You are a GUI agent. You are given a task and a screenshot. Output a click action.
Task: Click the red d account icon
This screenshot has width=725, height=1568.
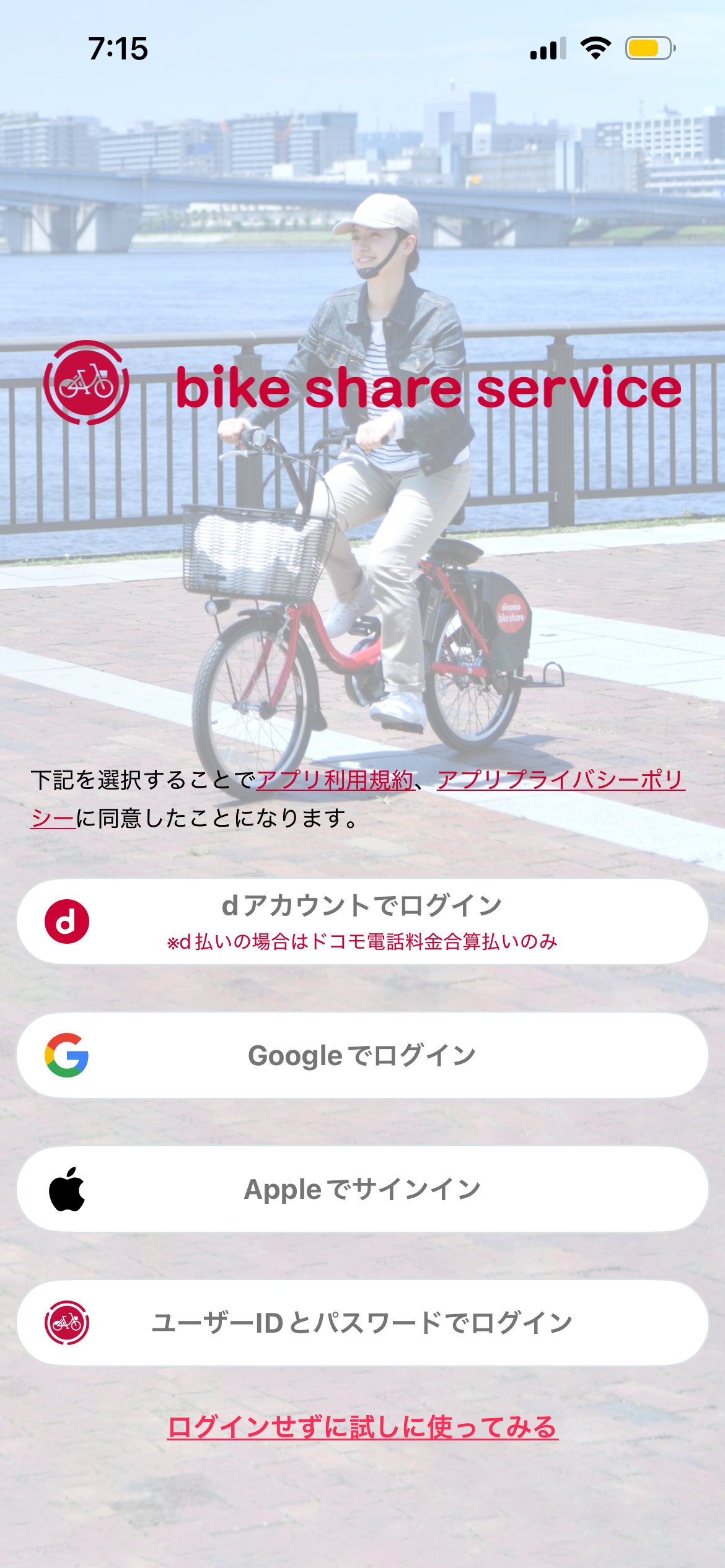coord(67,921)
